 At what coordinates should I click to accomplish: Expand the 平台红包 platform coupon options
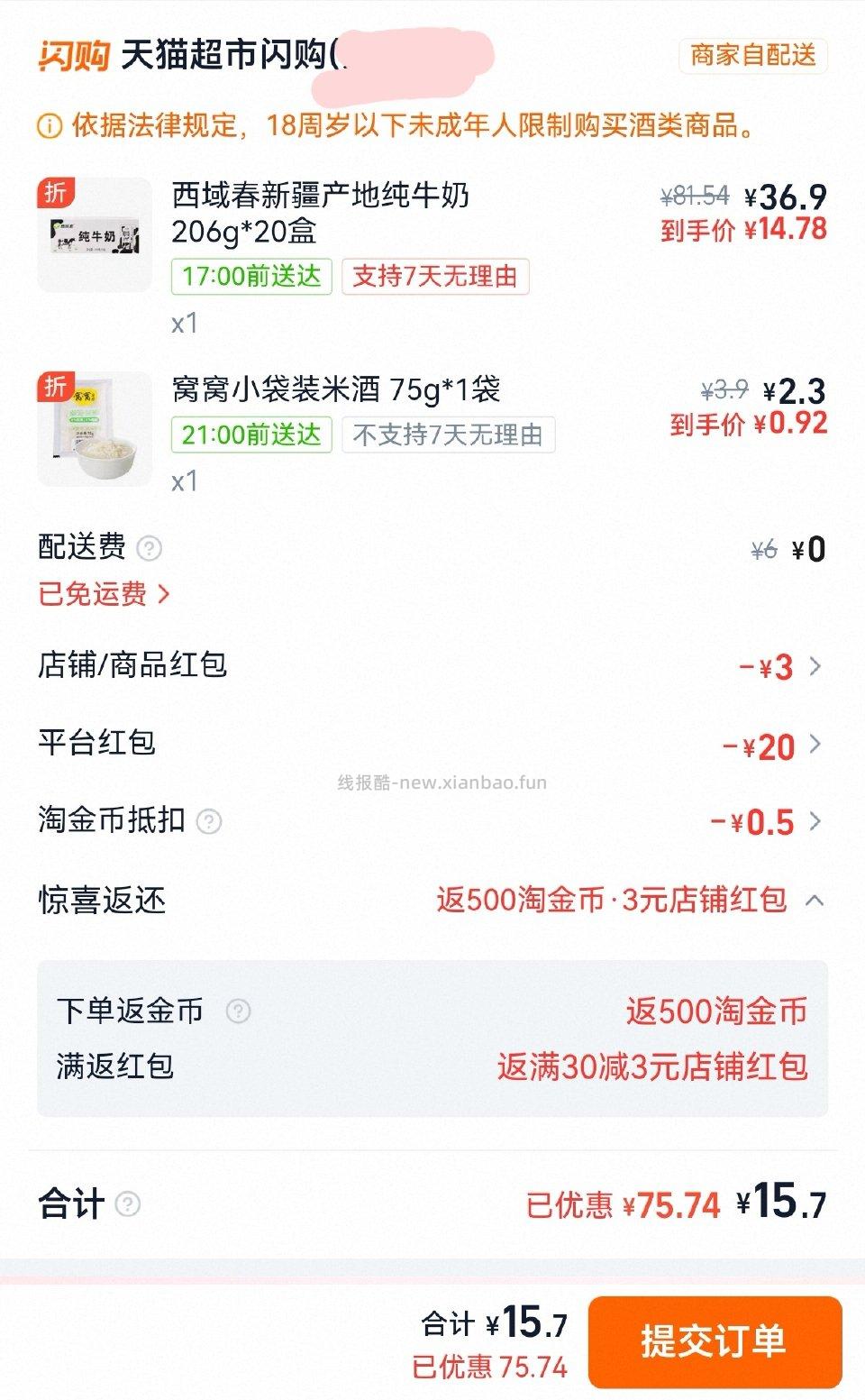[x=815, y=745]
